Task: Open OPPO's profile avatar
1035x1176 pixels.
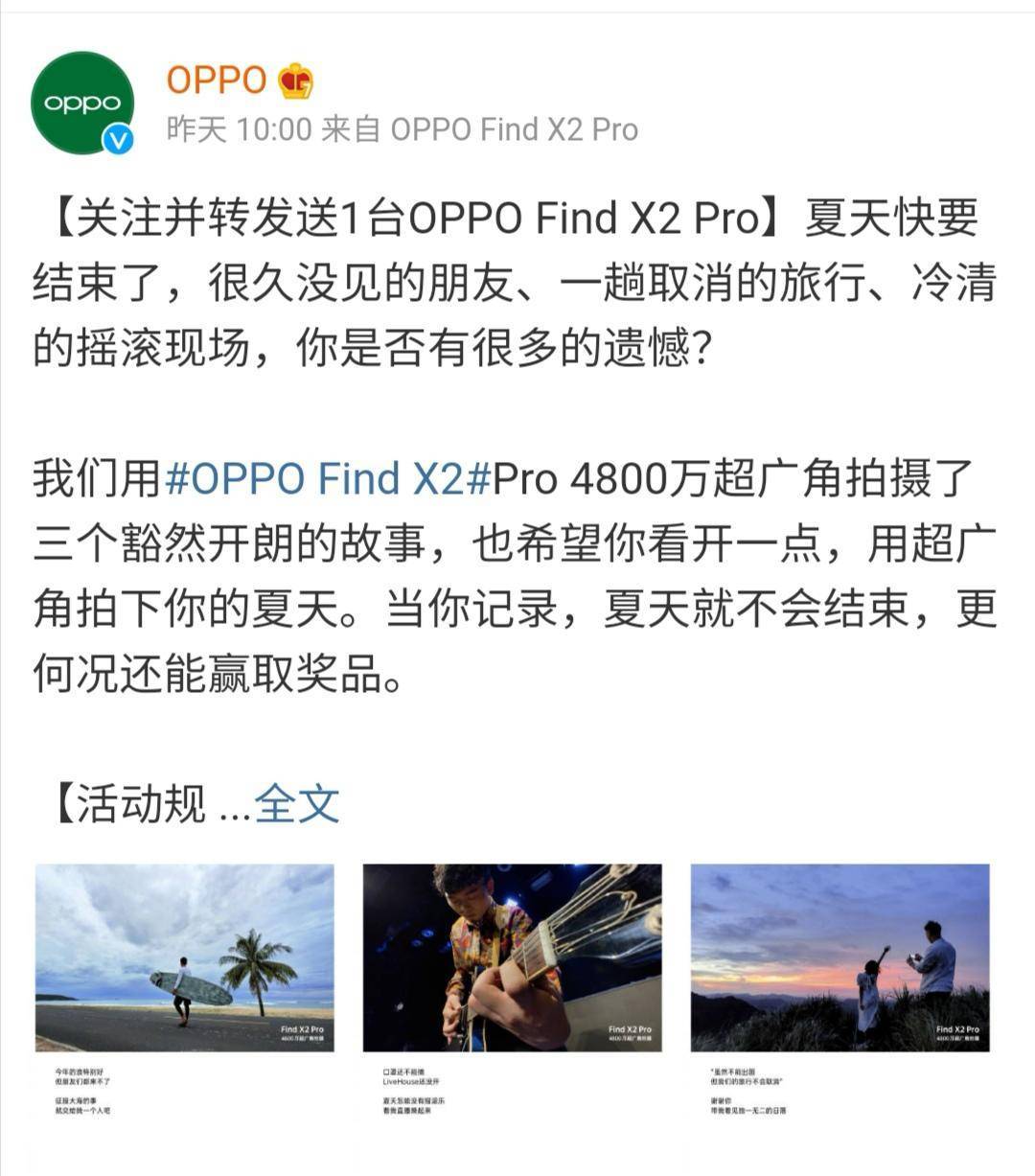Action: 81,104
